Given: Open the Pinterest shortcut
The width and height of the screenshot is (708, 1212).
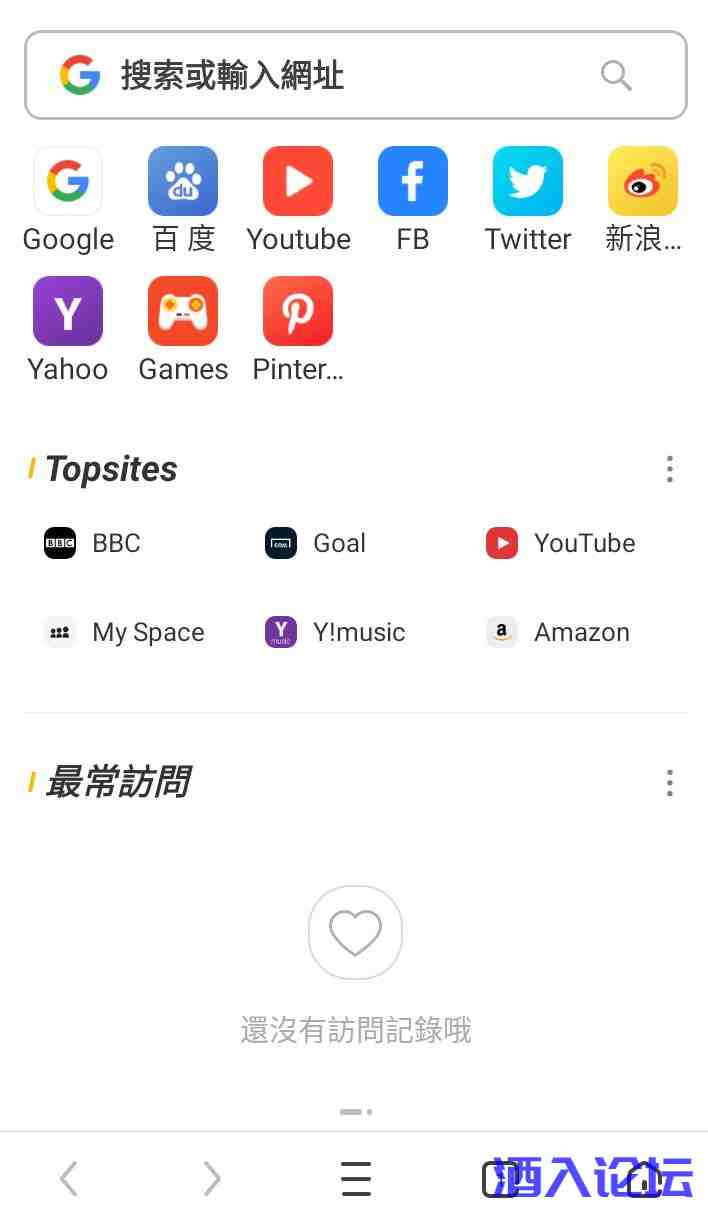Looking at the screenshot, I should (298, 311).
